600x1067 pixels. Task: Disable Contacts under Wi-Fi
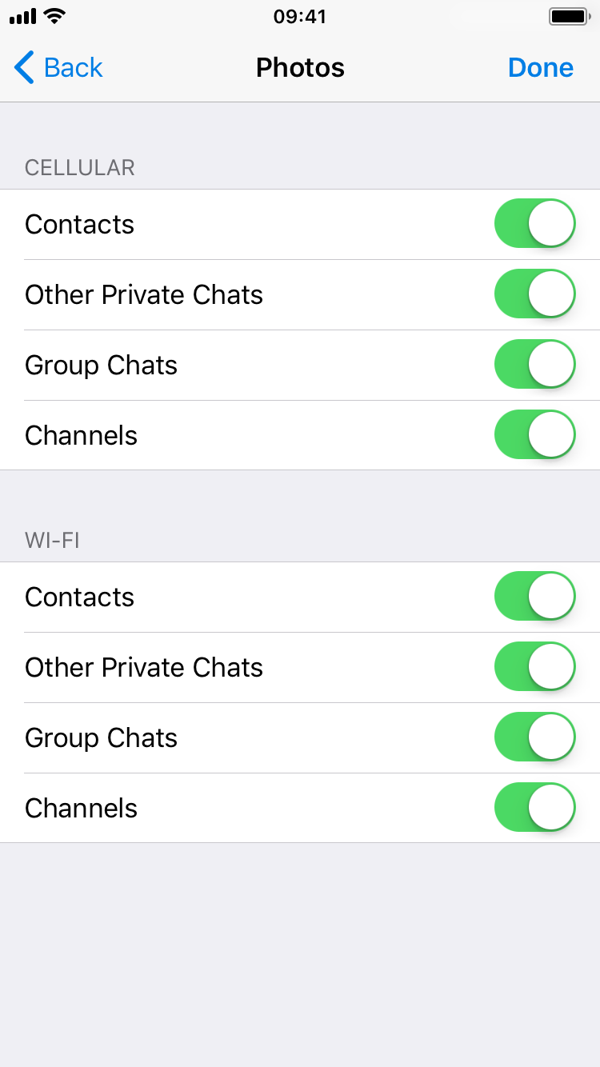coord(535,596)
